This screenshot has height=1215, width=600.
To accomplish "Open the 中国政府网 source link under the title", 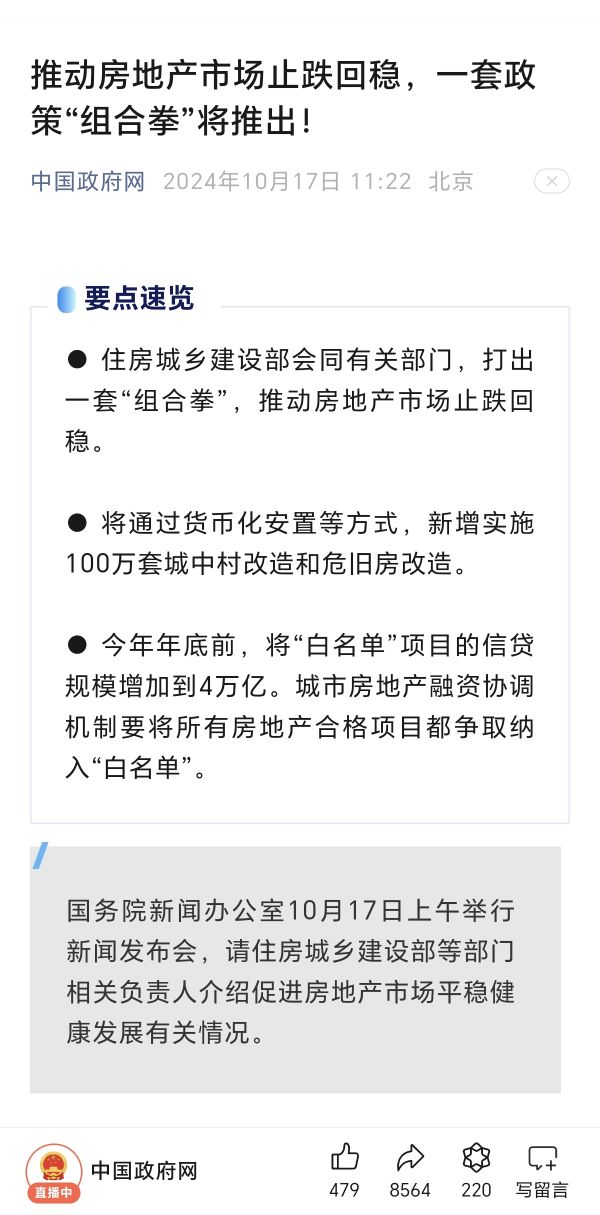I will [x=87, y=181].
